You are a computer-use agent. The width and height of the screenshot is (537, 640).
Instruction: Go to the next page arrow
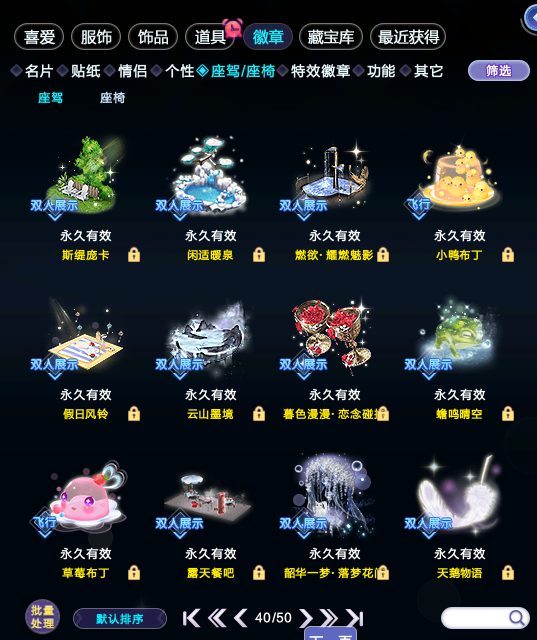coord(305,618)
